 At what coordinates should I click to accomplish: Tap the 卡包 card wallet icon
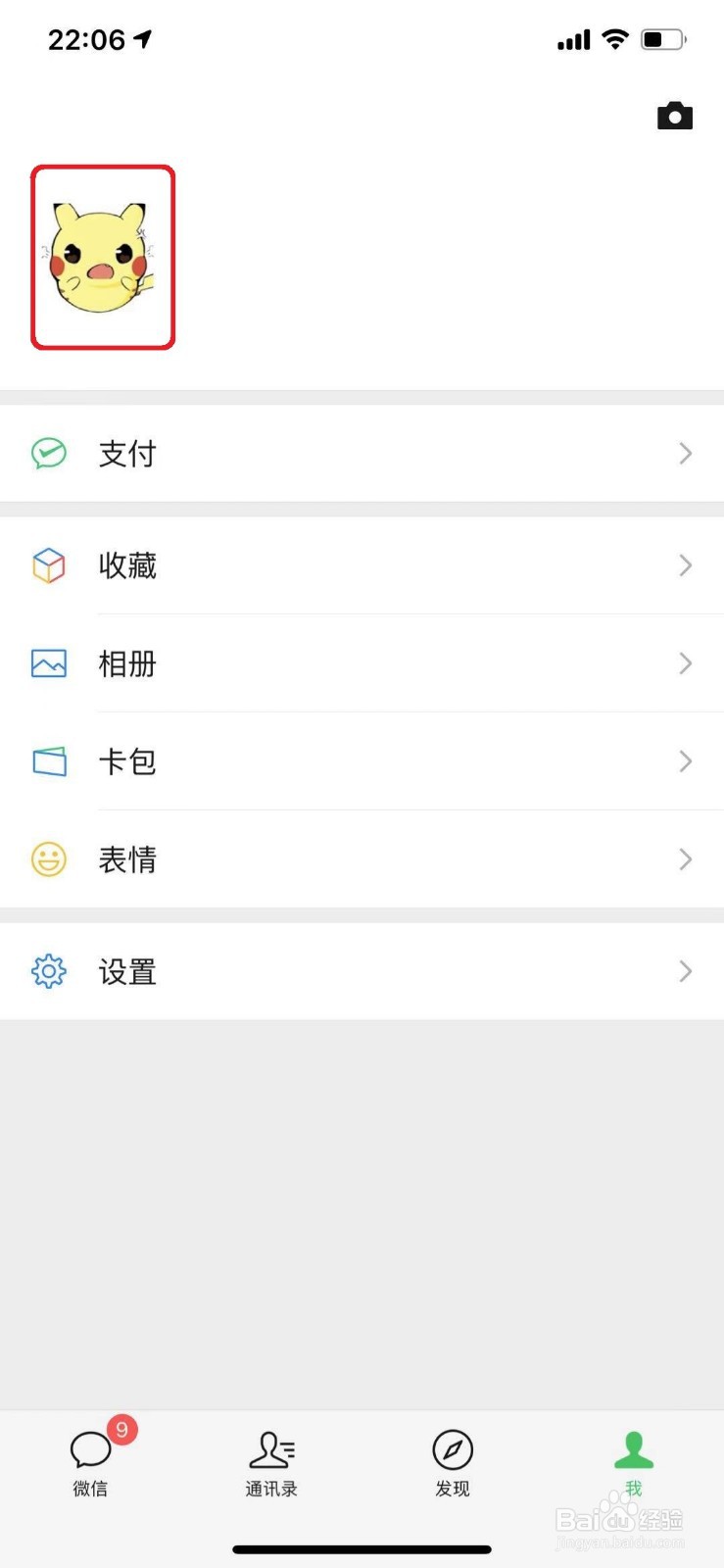tap(48, 761)
